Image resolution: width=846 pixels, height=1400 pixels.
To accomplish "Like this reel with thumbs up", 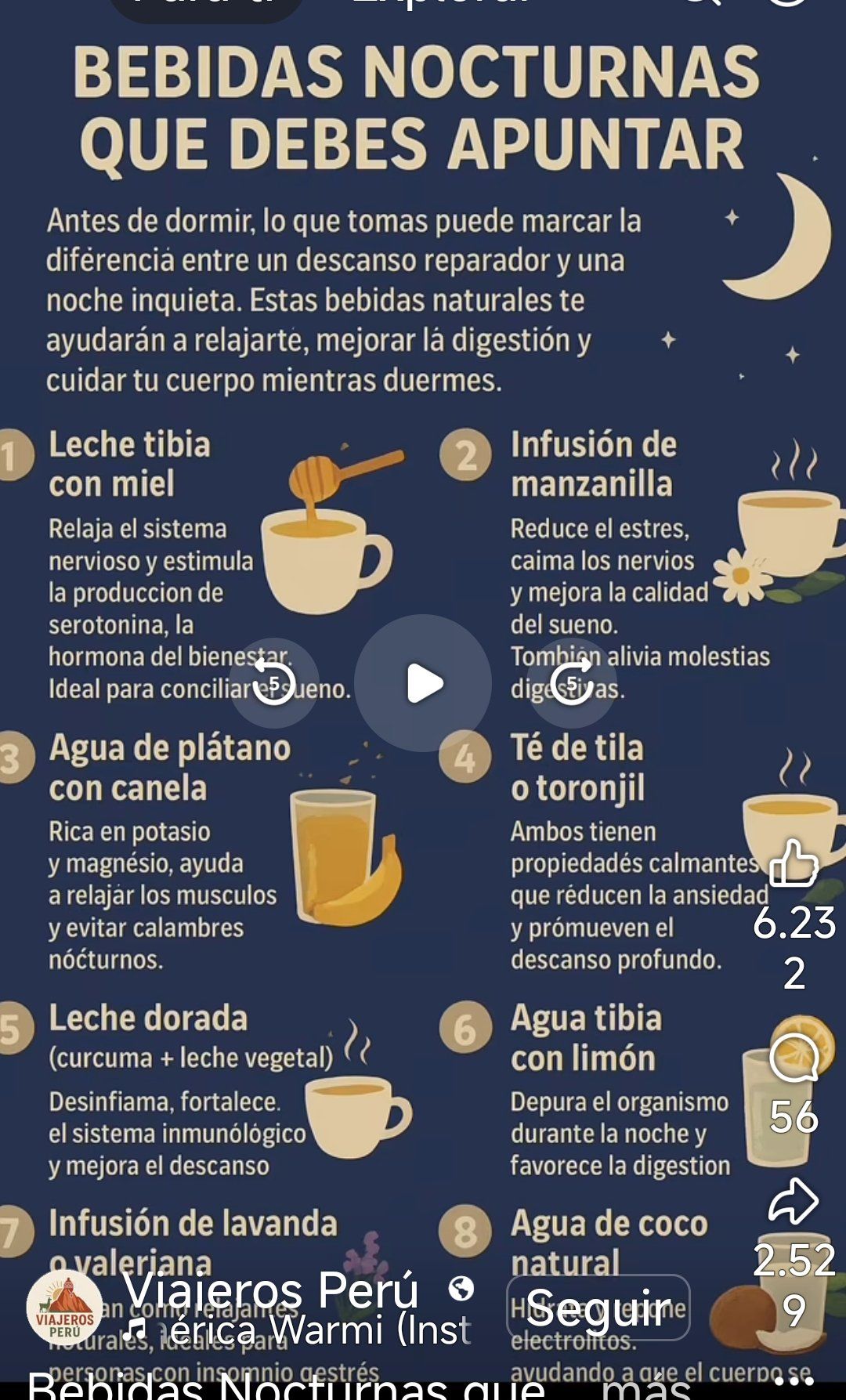I will 794,863.
